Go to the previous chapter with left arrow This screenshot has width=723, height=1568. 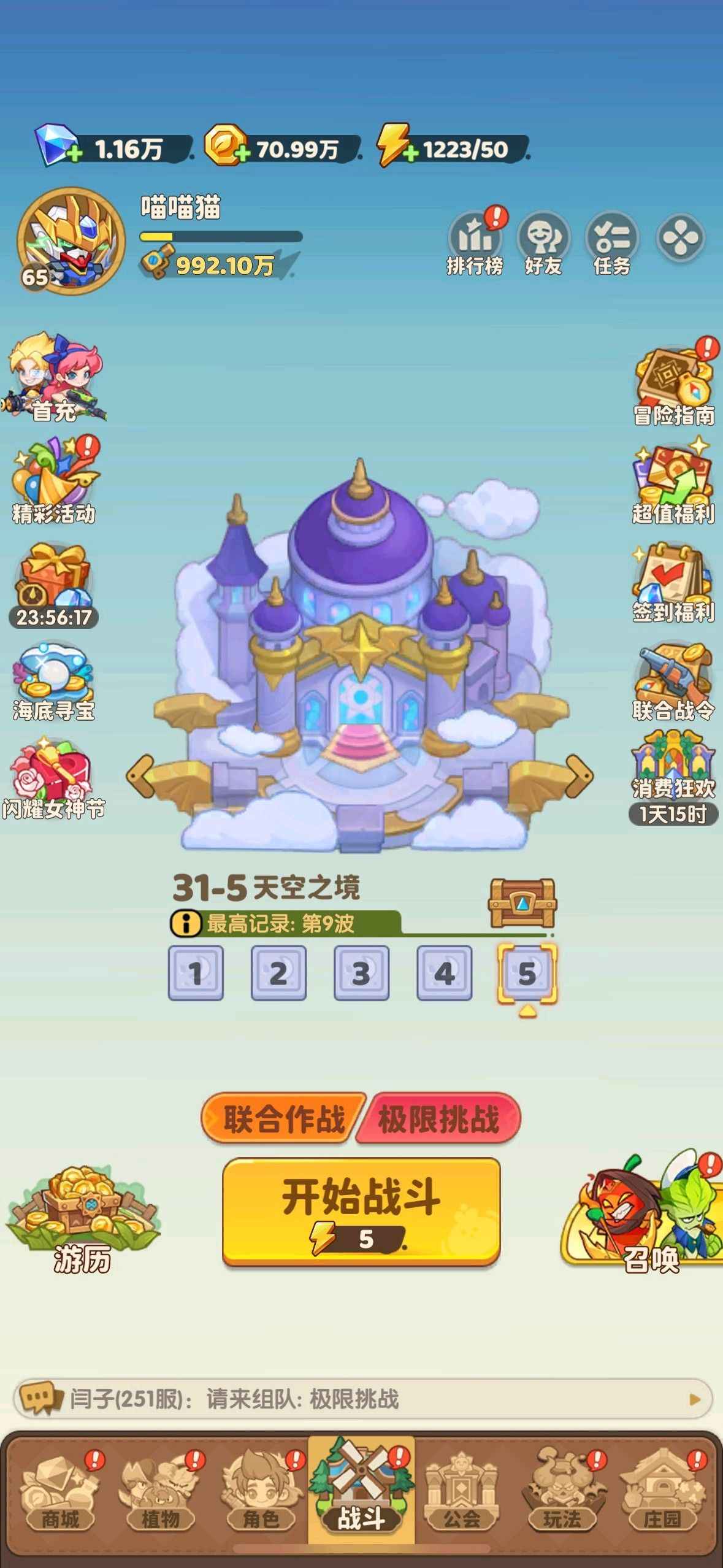pyautogui.click(x=141, y=777)
